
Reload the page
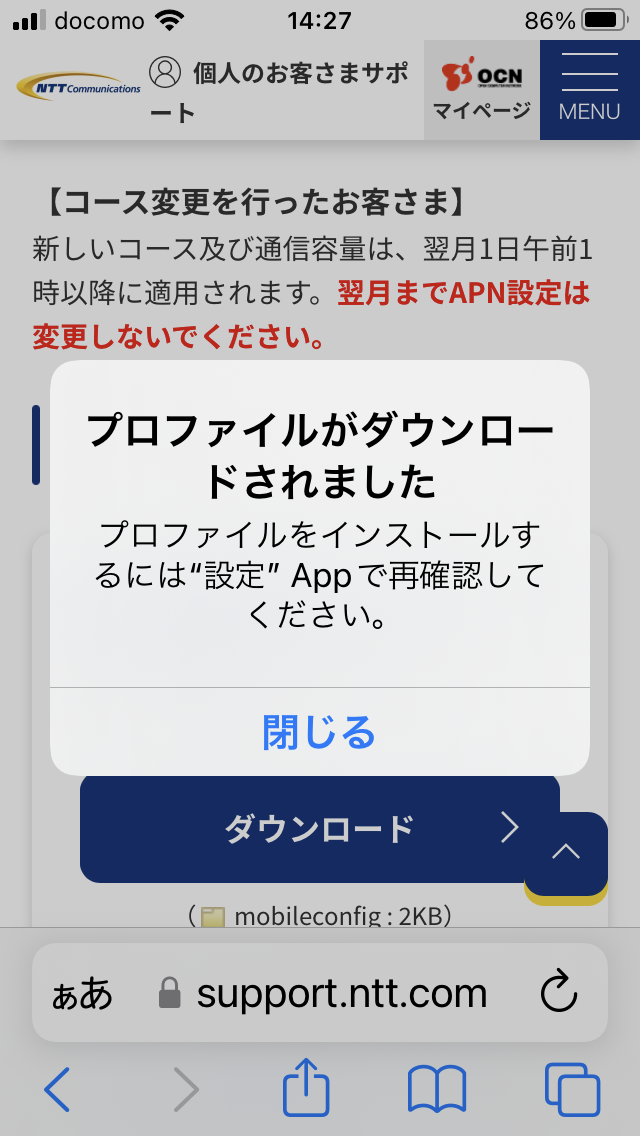[x=559, y=994]
